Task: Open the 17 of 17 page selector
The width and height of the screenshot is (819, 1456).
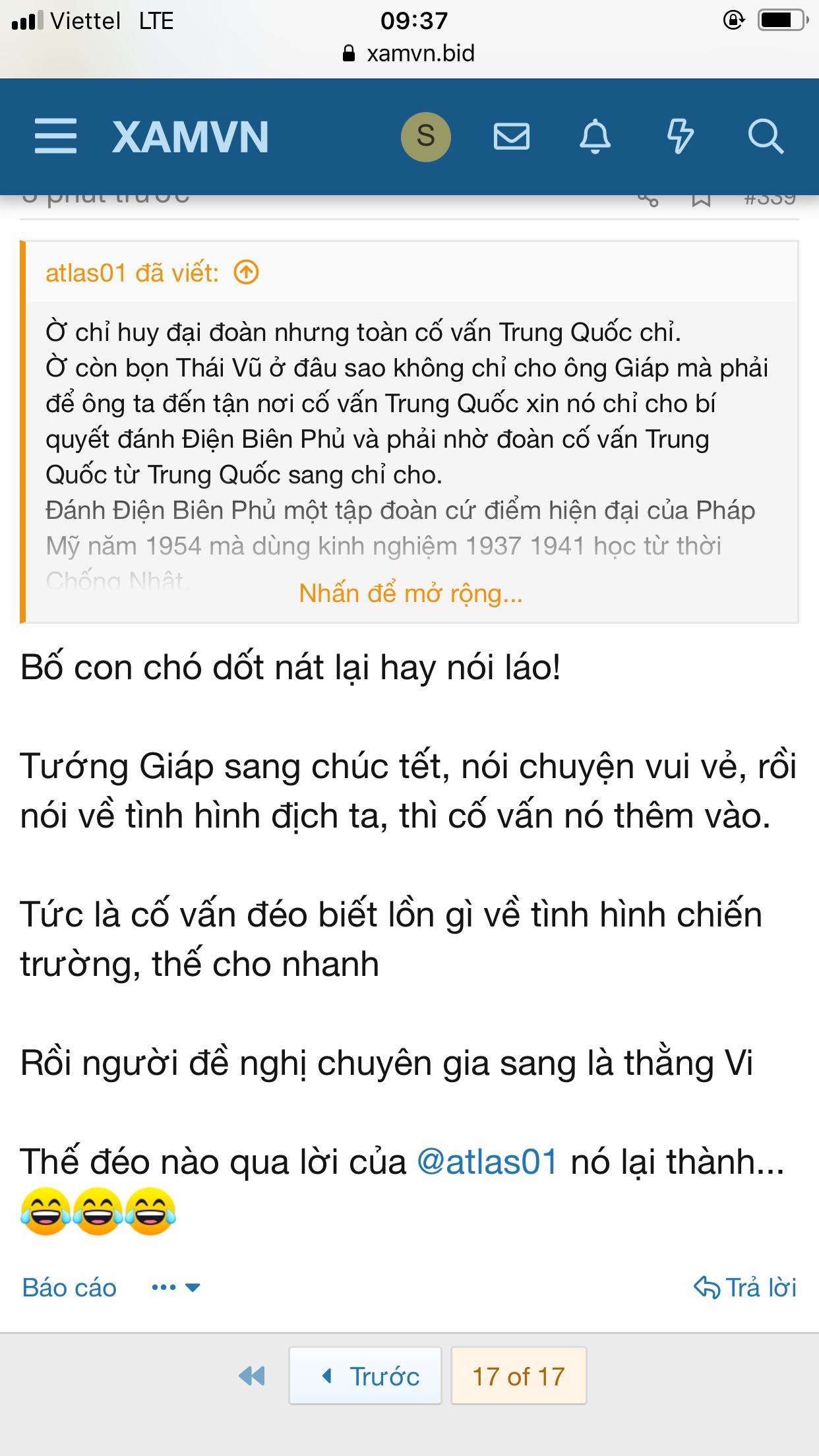Action: 518,1376
